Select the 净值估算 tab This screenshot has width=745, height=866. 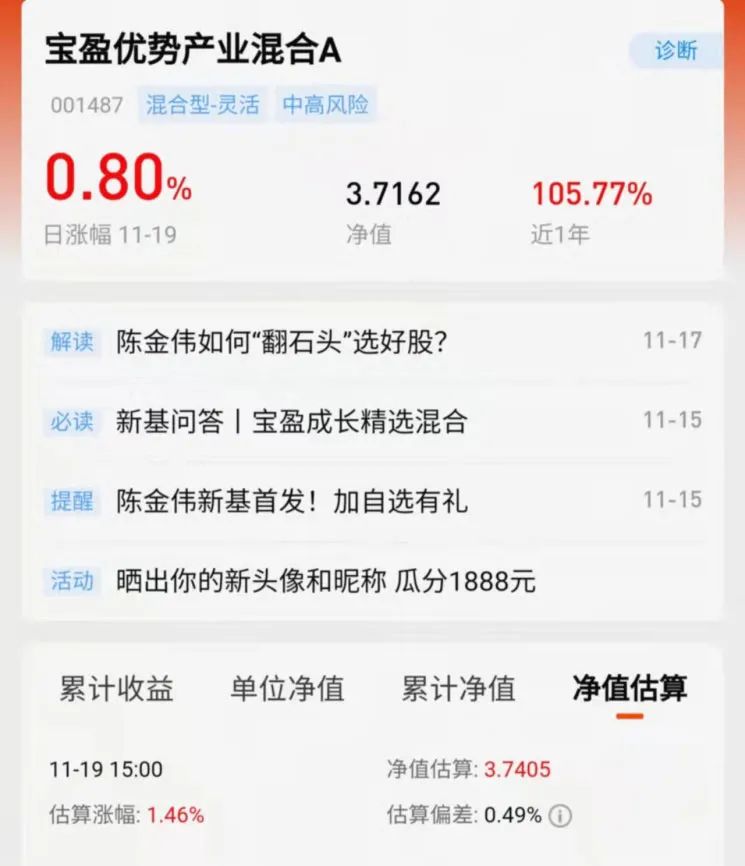tap(630, 688)
